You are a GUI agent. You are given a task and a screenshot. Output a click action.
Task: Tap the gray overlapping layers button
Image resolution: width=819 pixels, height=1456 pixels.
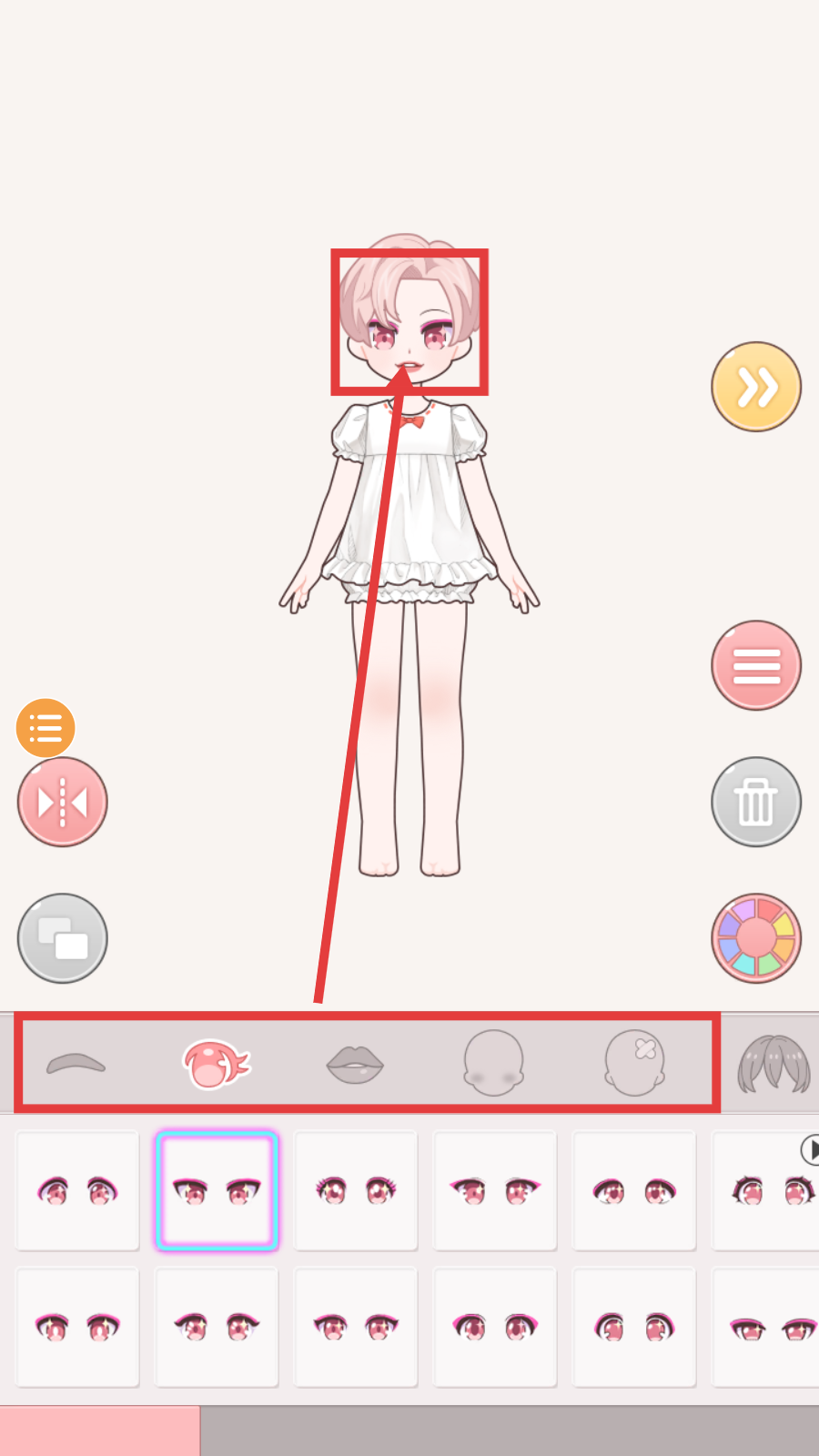(x=62, y=938)
